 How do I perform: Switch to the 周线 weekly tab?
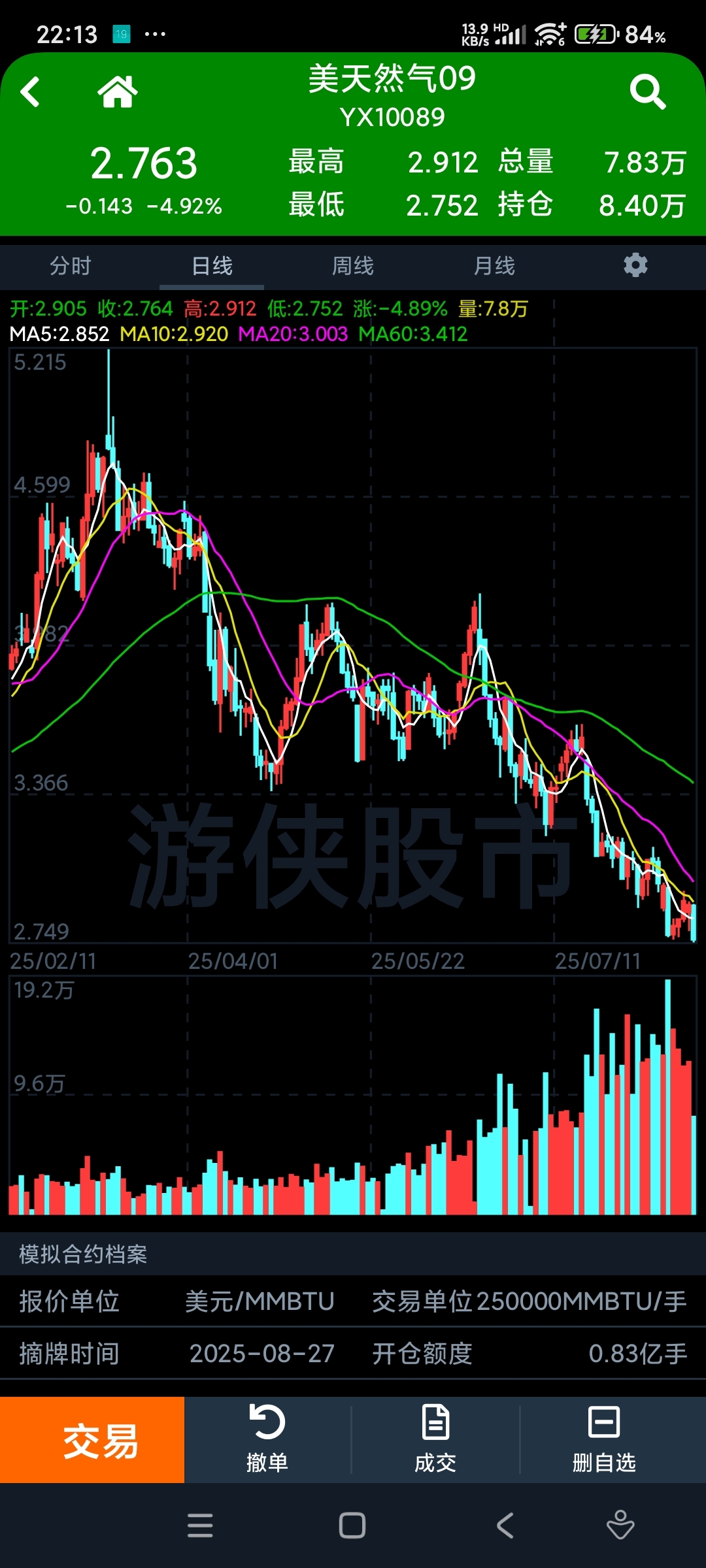(x=353, y=266)
